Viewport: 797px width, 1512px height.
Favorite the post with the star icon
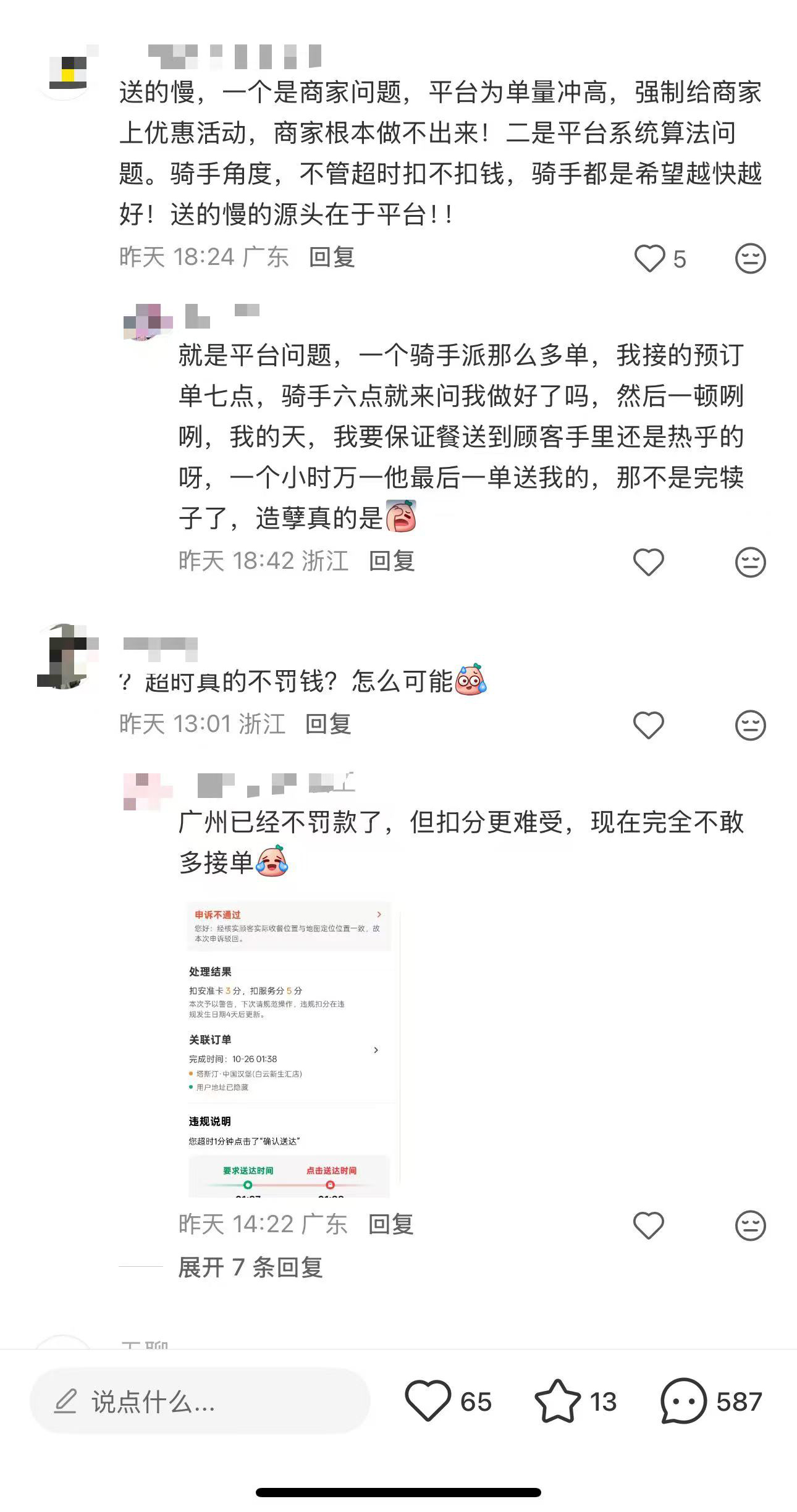coord(557,1401)
